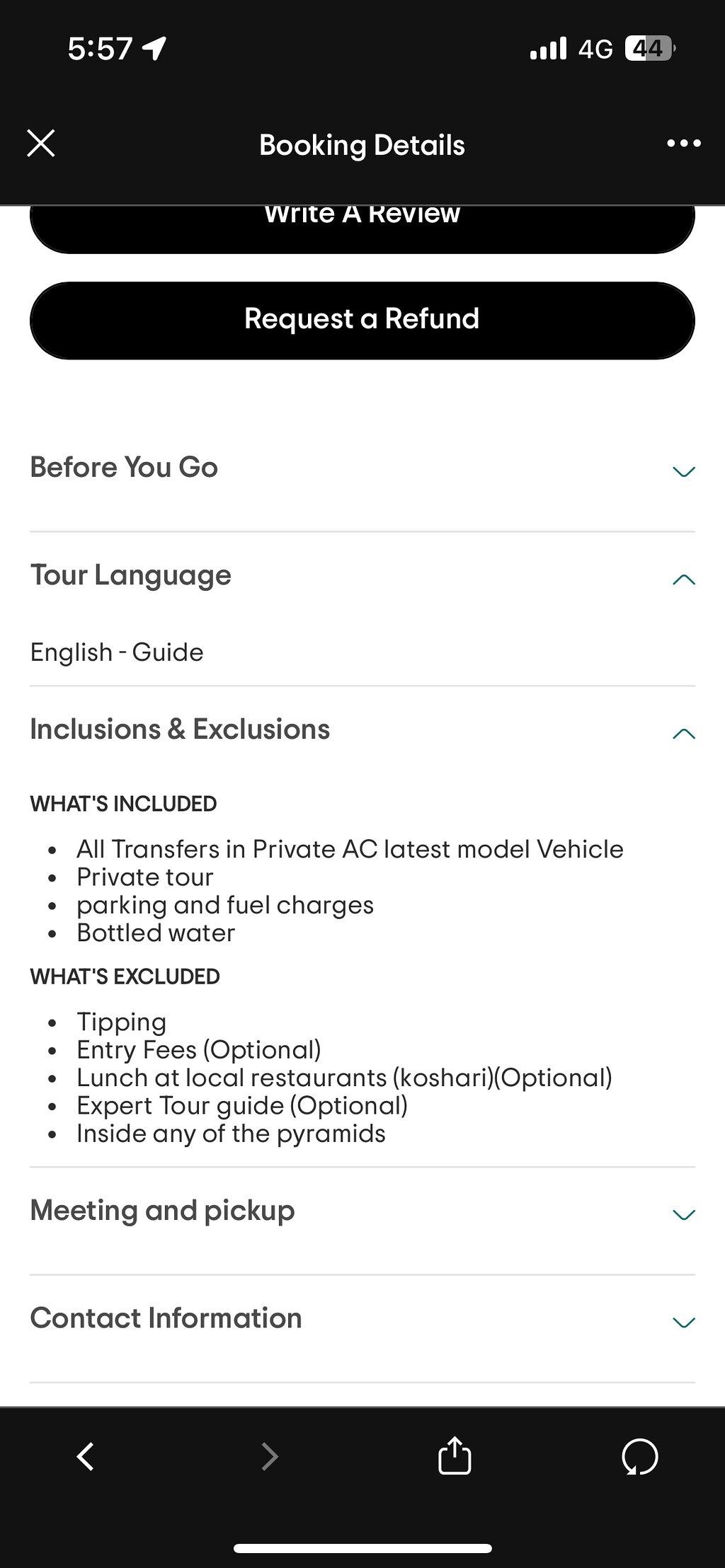Collapse the Tour Language section
The width and height of the screenshot is (725, 1568).
pyautogui.click(x=362, y=577)
